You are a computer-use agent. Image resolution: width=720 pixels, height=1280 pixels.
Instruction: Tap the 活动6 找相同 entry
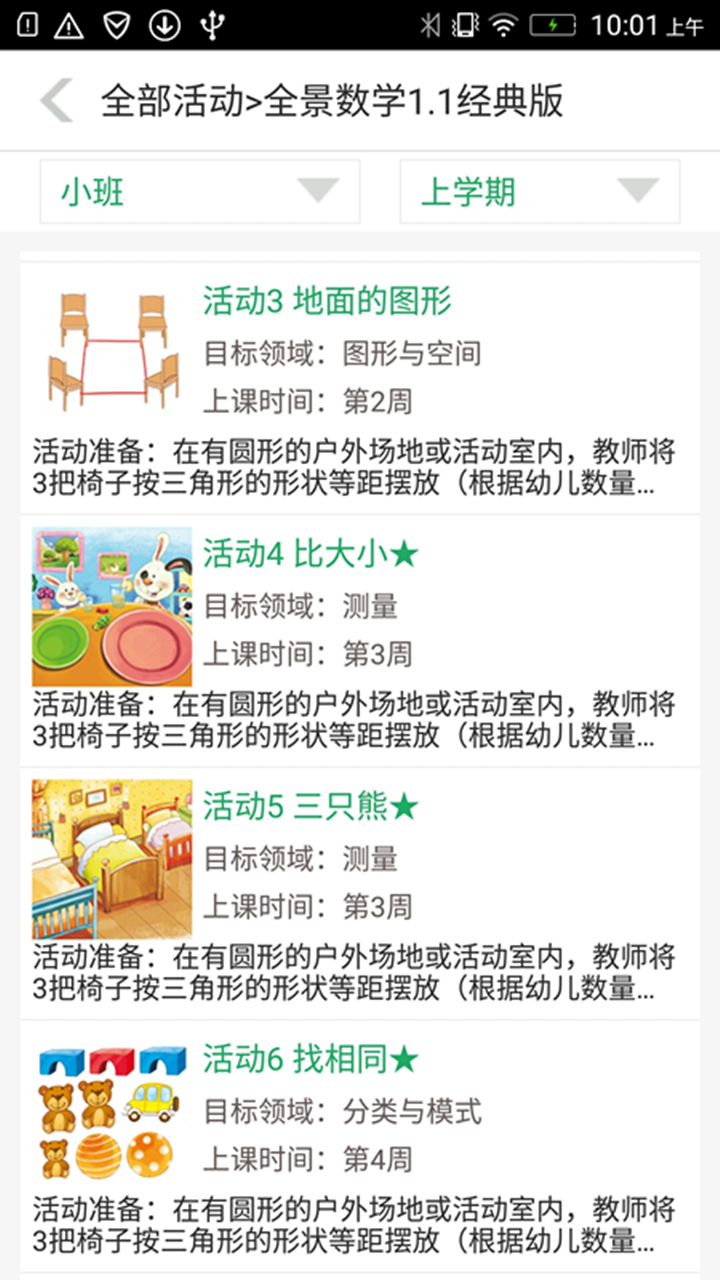pyautogui.click(x=310, y=1060)
